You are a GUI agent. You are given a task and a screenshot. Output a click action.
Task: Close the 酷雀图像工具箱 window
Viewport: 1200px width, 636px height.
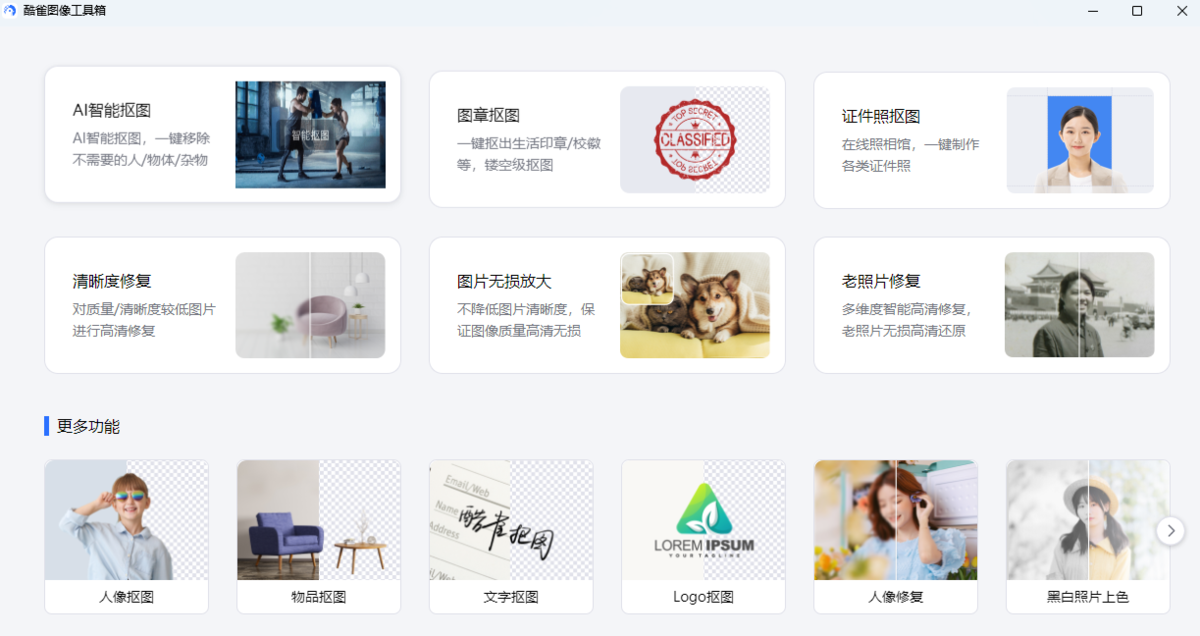1181,11
